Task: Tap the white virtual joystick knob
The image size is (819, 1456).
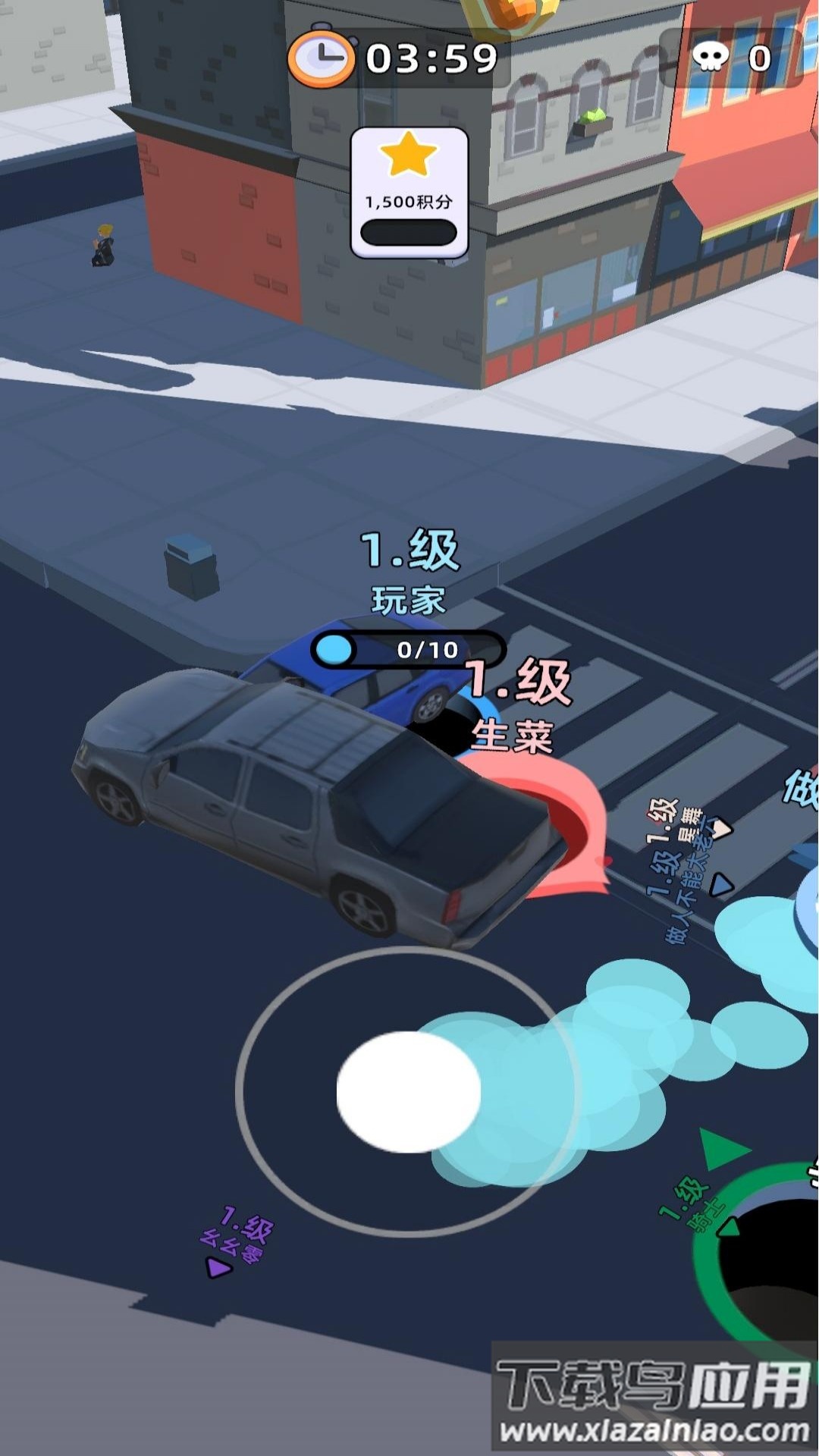Action: [408, 1091]
